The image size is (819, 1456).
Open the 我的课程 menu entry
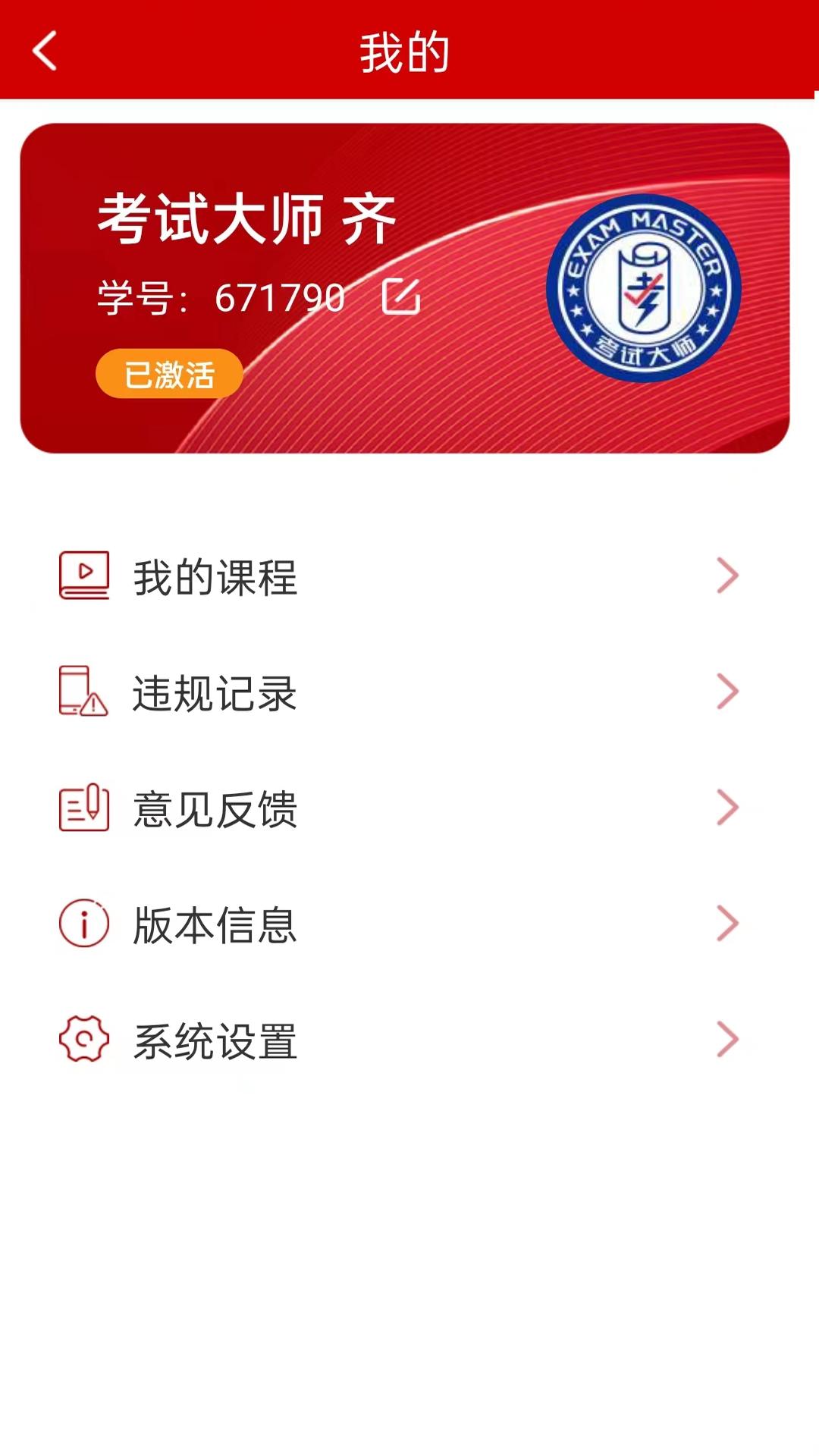coord(215,578)
